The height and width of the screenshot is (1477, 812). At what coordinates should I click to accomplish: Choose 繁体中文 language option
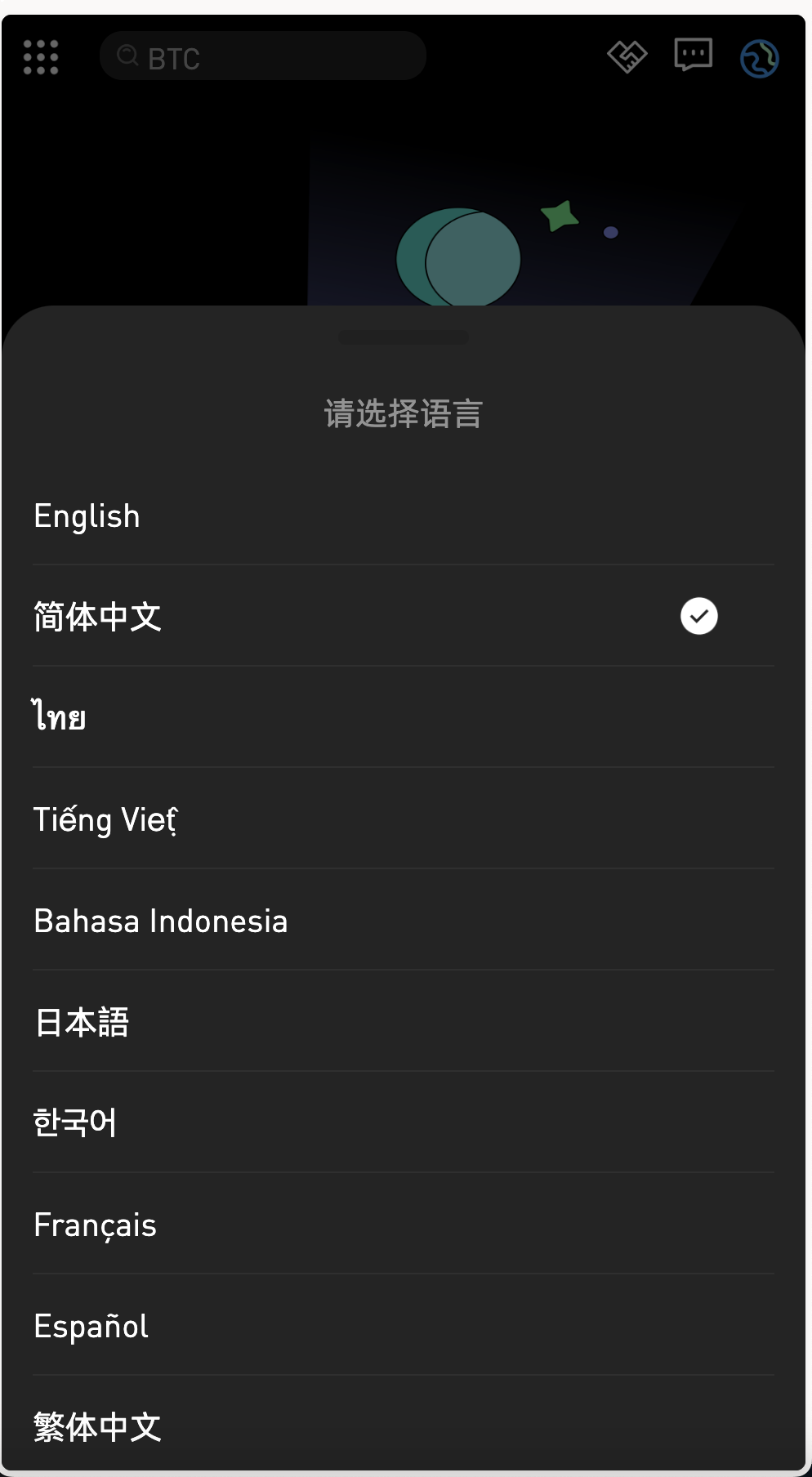coord(404,1426)
